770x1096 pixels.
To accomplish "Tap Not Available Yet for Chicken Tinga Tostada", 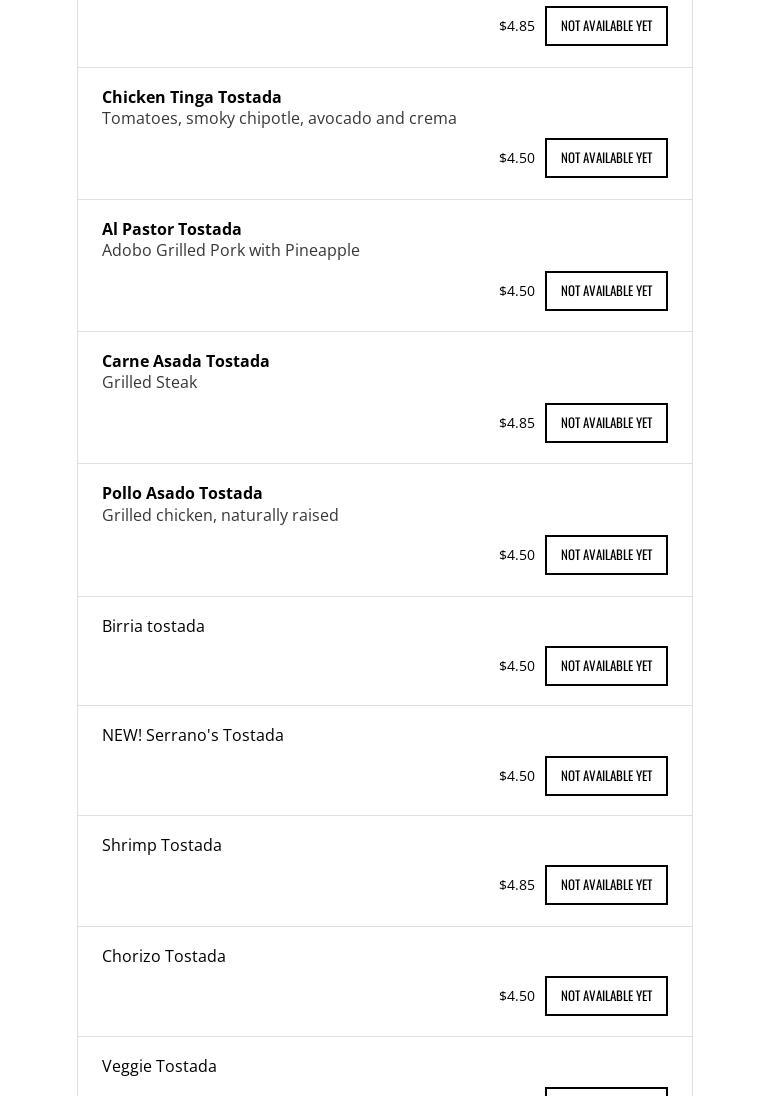I will [606, 158].
